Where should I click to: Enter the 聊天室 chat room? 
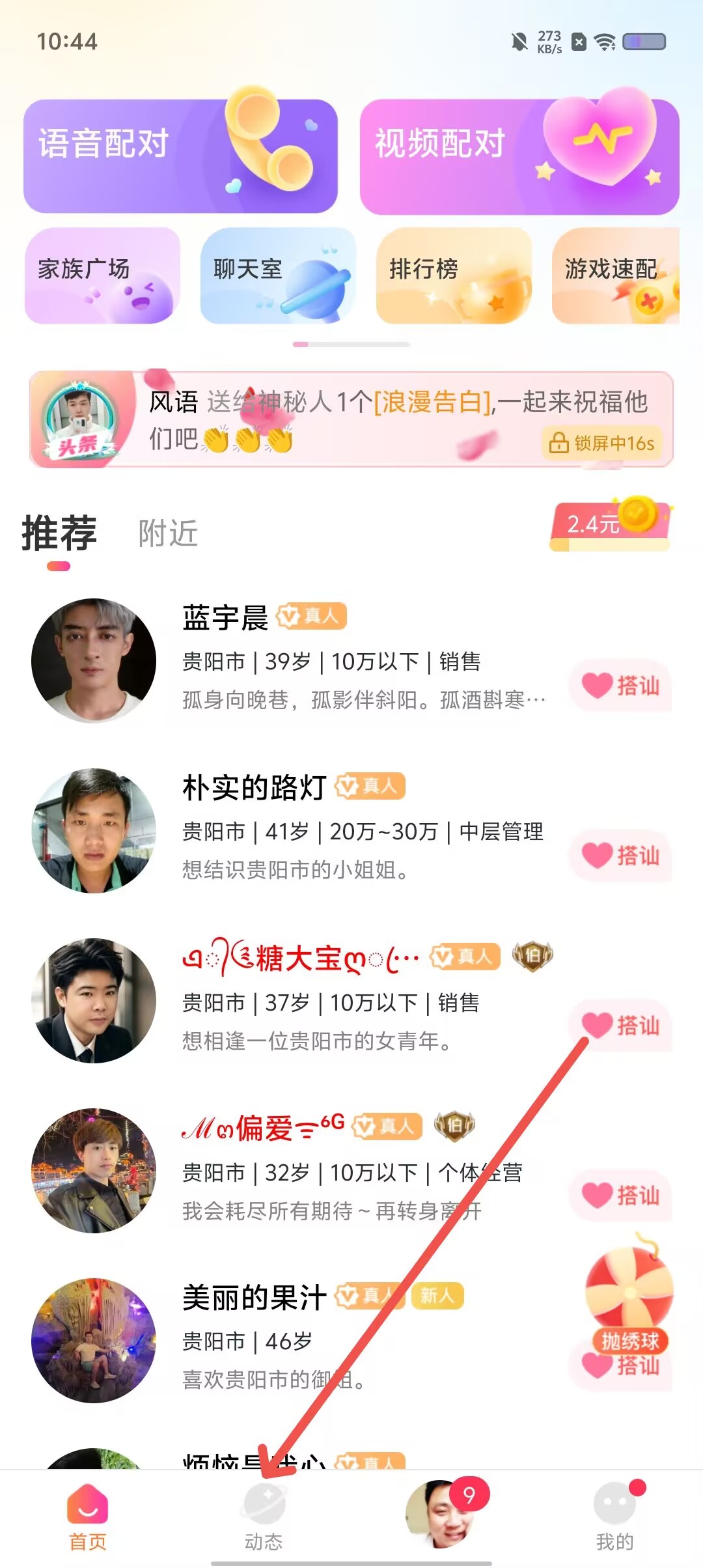(x=278, y=275)
